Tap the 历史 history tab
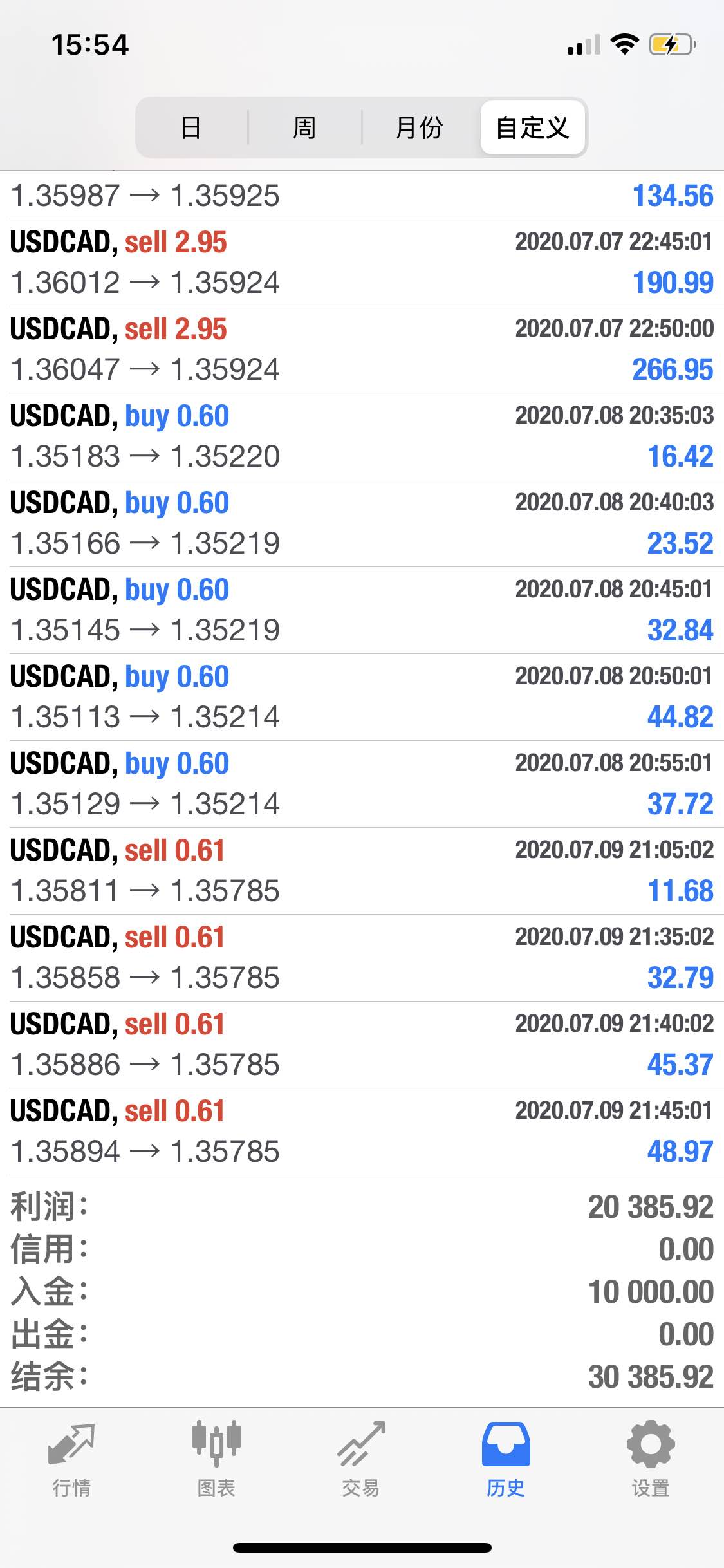The width and height of the screenshot is (724, 1568). tap(506, 1459)
